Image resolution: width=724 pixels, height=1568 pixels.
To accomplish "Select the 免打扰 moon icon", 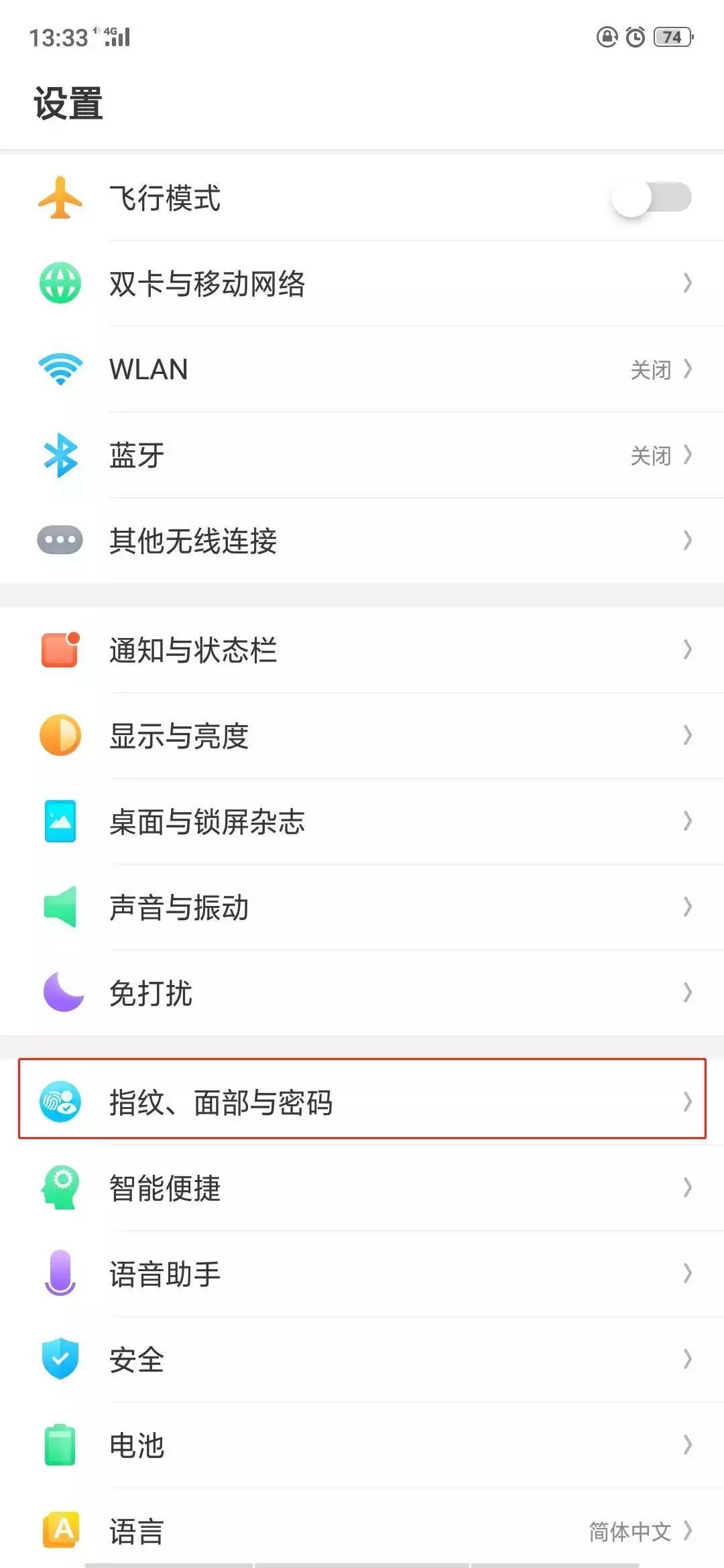I will tap(60, 994).
